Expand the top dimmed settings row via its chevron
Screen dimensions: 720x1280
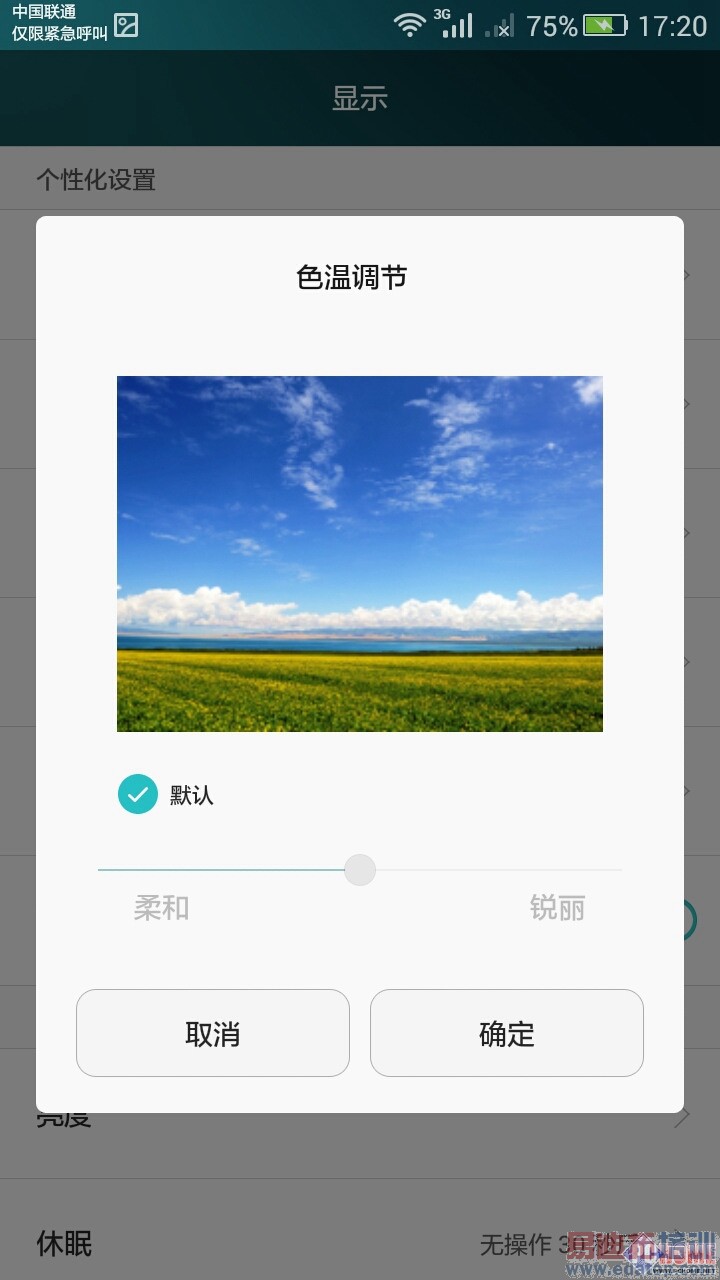[686, 275]
